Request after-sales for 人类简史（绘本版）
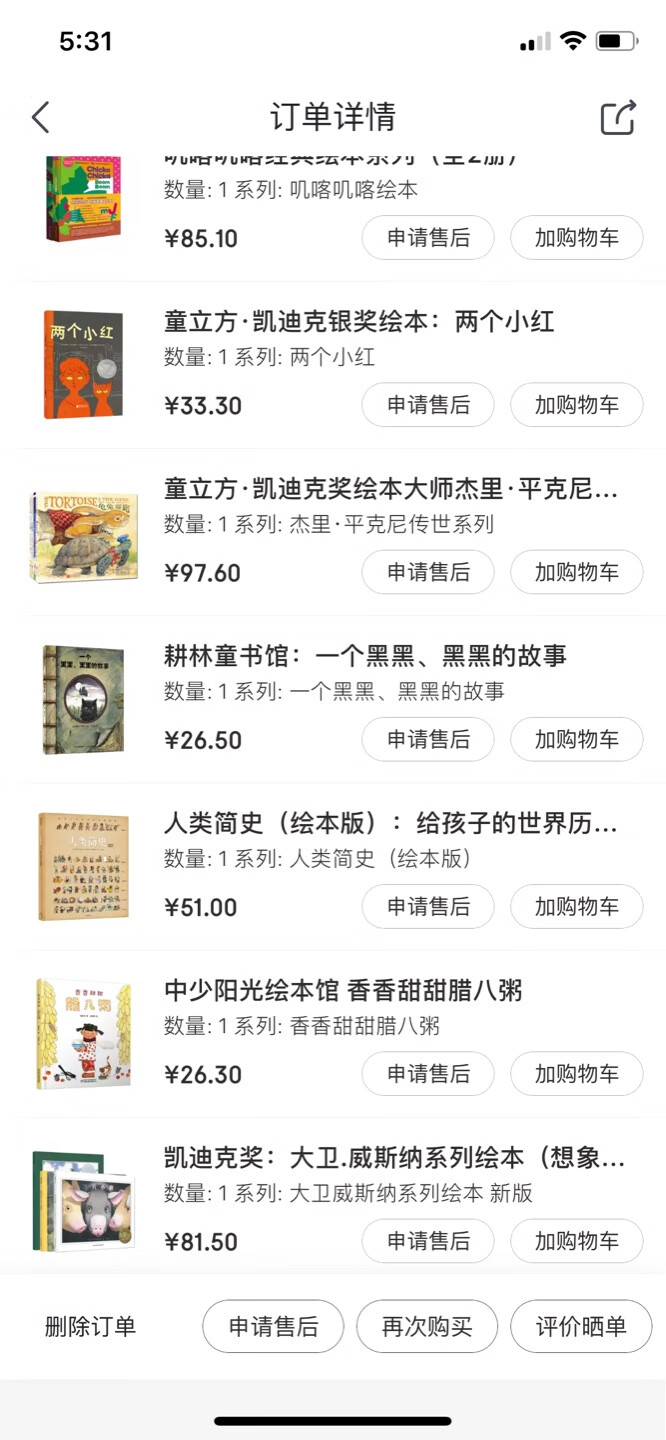The height and width of the screenshot is (1440, 666). [x=428, y=906]
